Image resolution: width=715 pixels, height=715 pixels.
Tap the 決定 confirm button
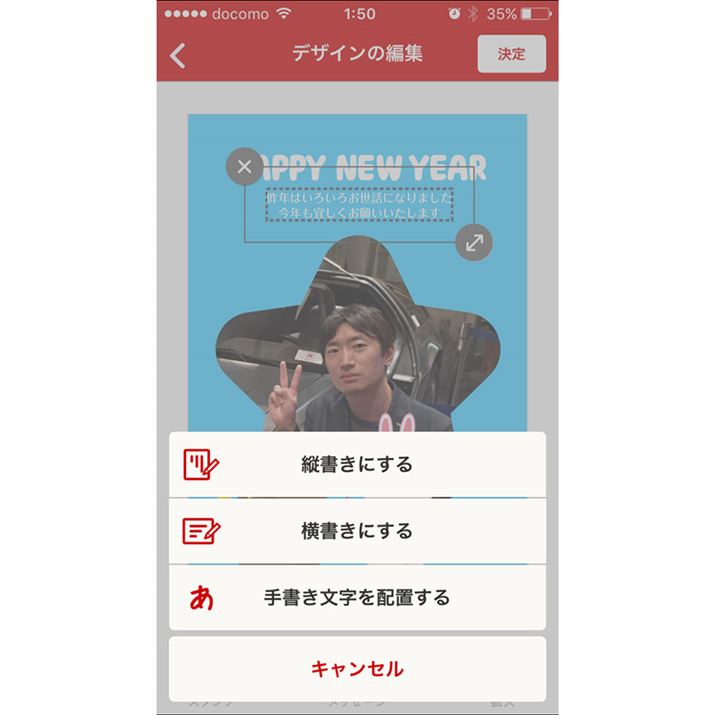(x=511, y=54)
